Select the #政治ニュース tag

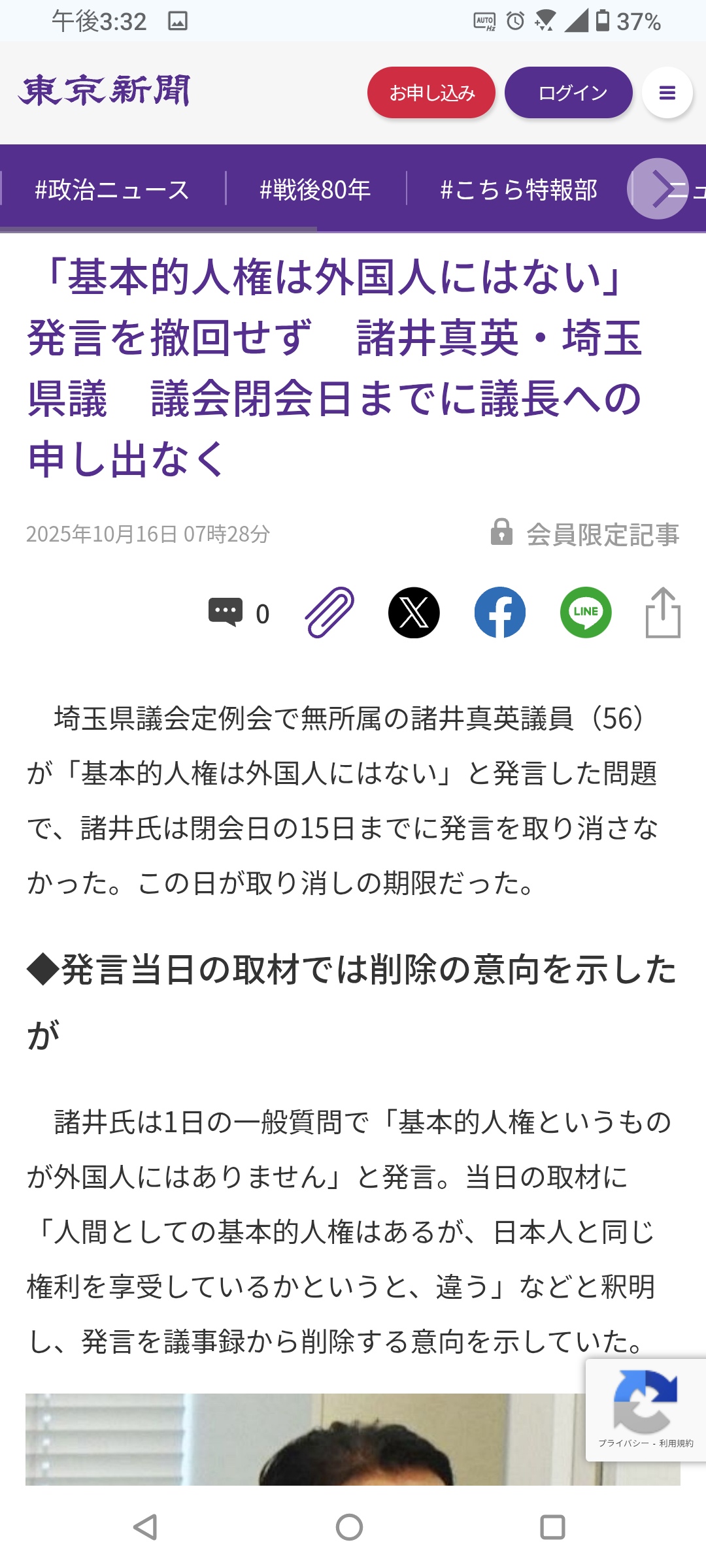pyautogui.click(x=112, y=189)
